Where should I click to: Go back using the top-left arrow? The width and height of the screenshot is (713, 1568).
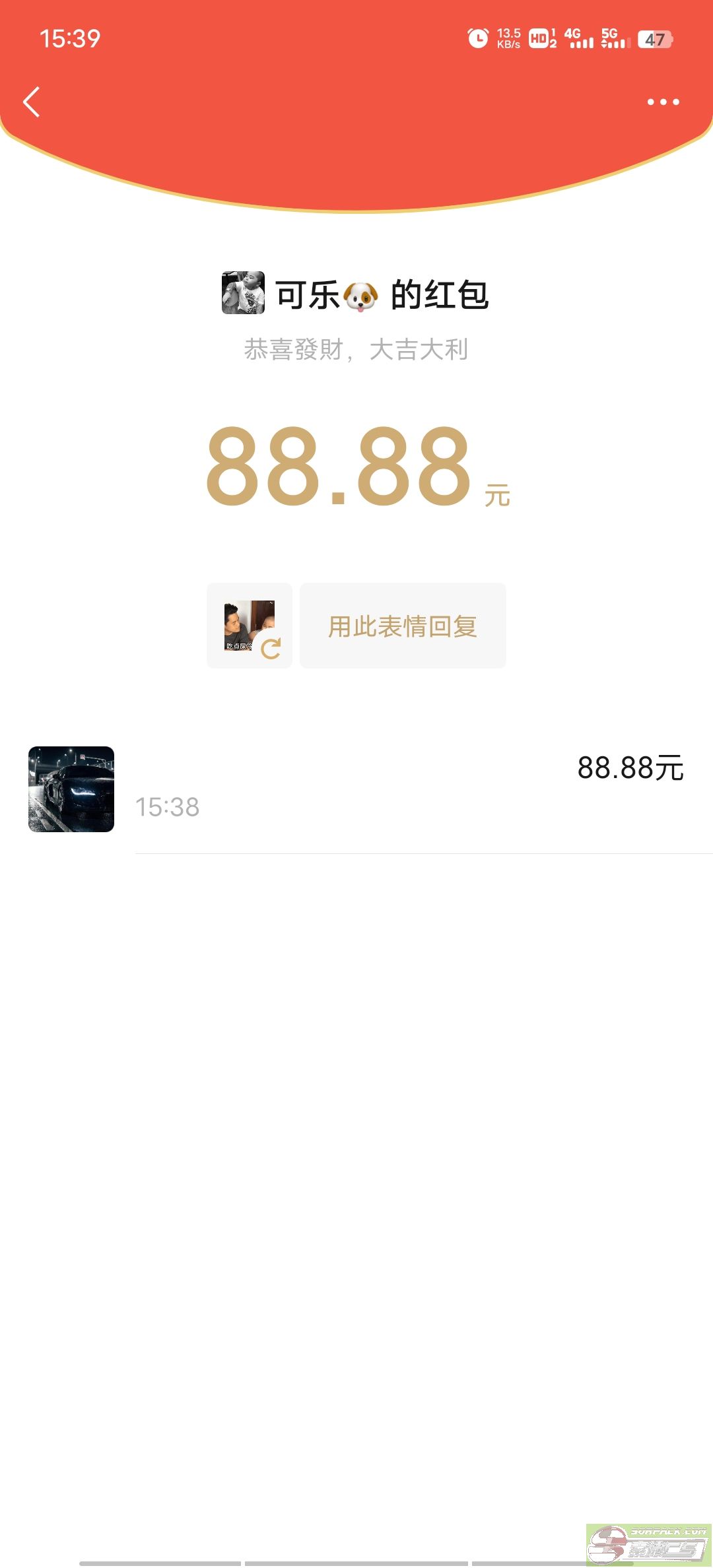point(32,102)
